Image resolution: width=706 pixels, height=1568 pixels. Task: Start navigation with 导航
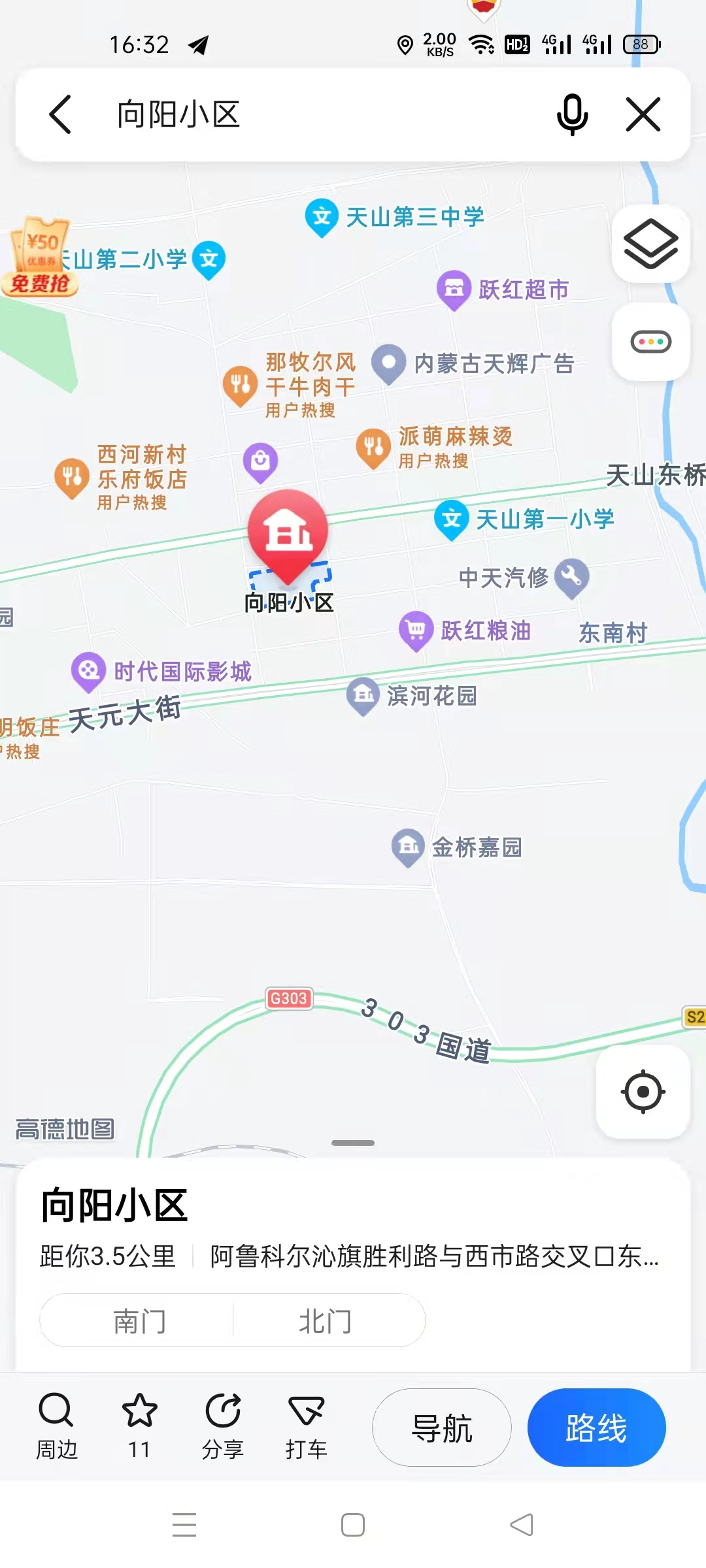click(x=442, y=1428)
